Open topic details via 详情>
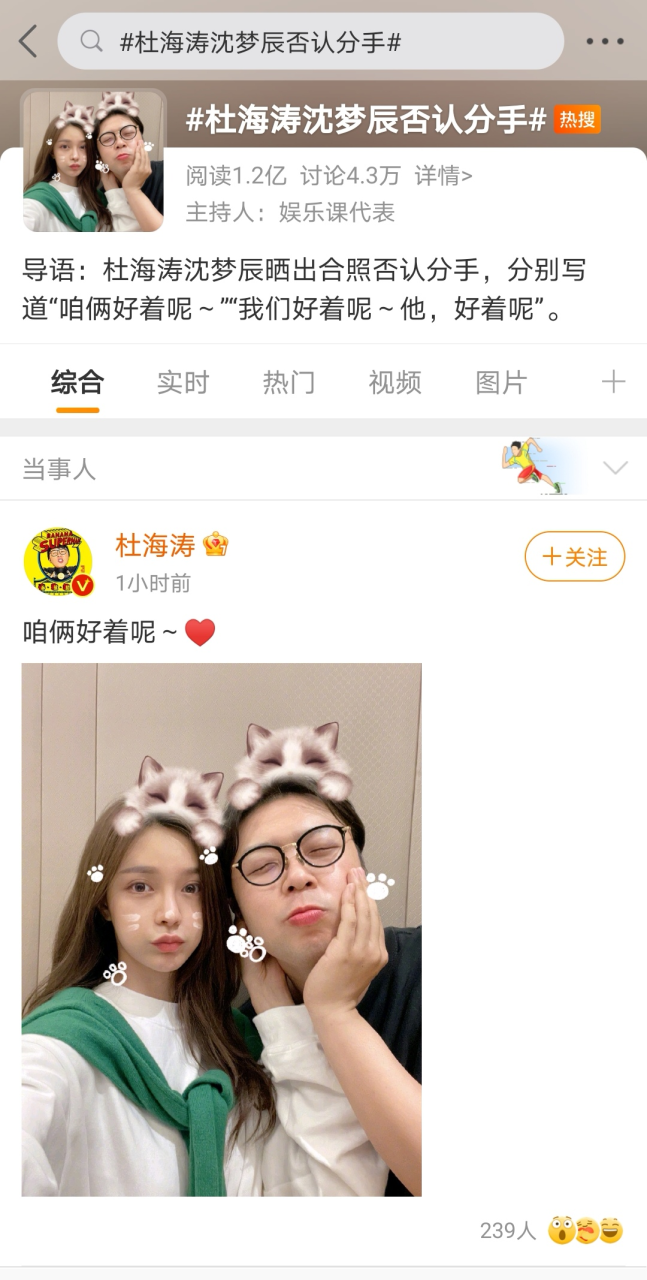This screenshot has width=647, height=1280. [x=444, y=176]
